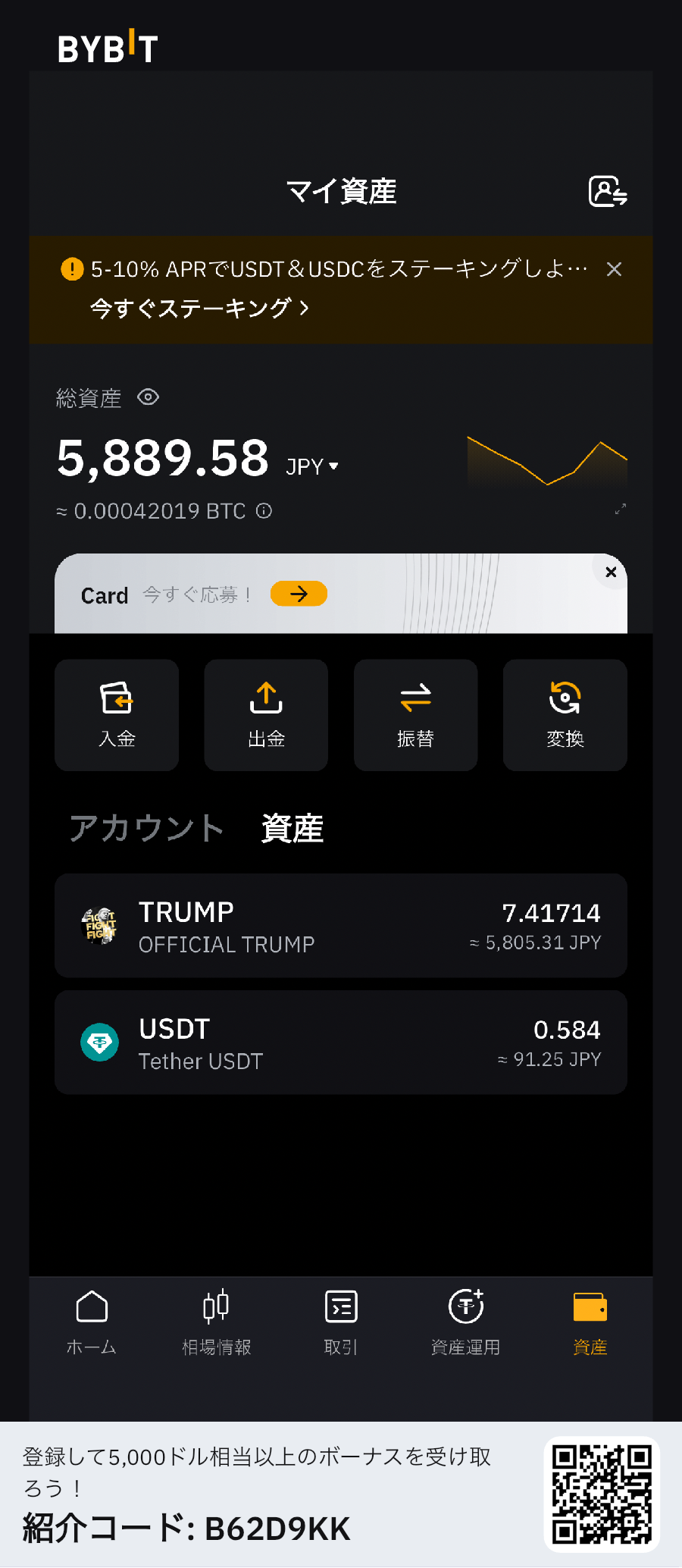Switch to the アカウント tab
This screenshot has height=1568, width=682.
(x=146, y=828)
